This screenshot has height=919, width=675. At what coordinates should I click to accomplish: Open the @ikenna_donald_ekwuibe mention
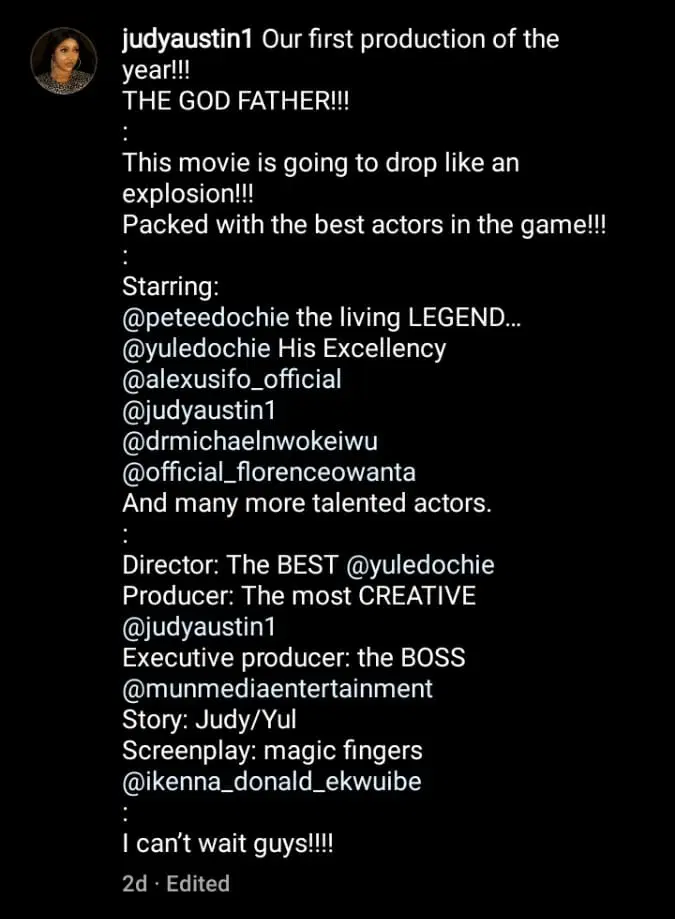point(271,781)
